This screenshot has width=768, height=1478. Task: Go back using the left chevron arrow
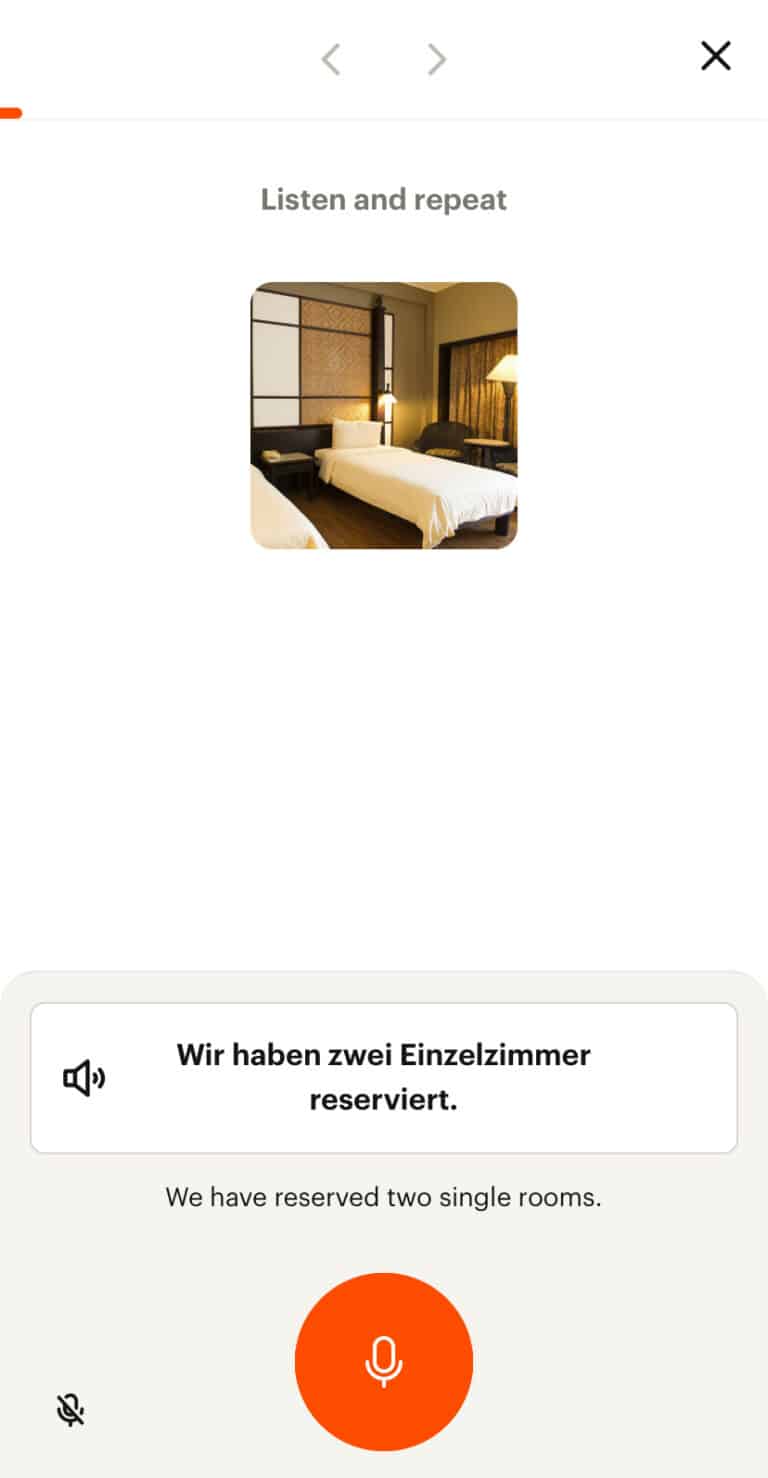tap(331, 59)
